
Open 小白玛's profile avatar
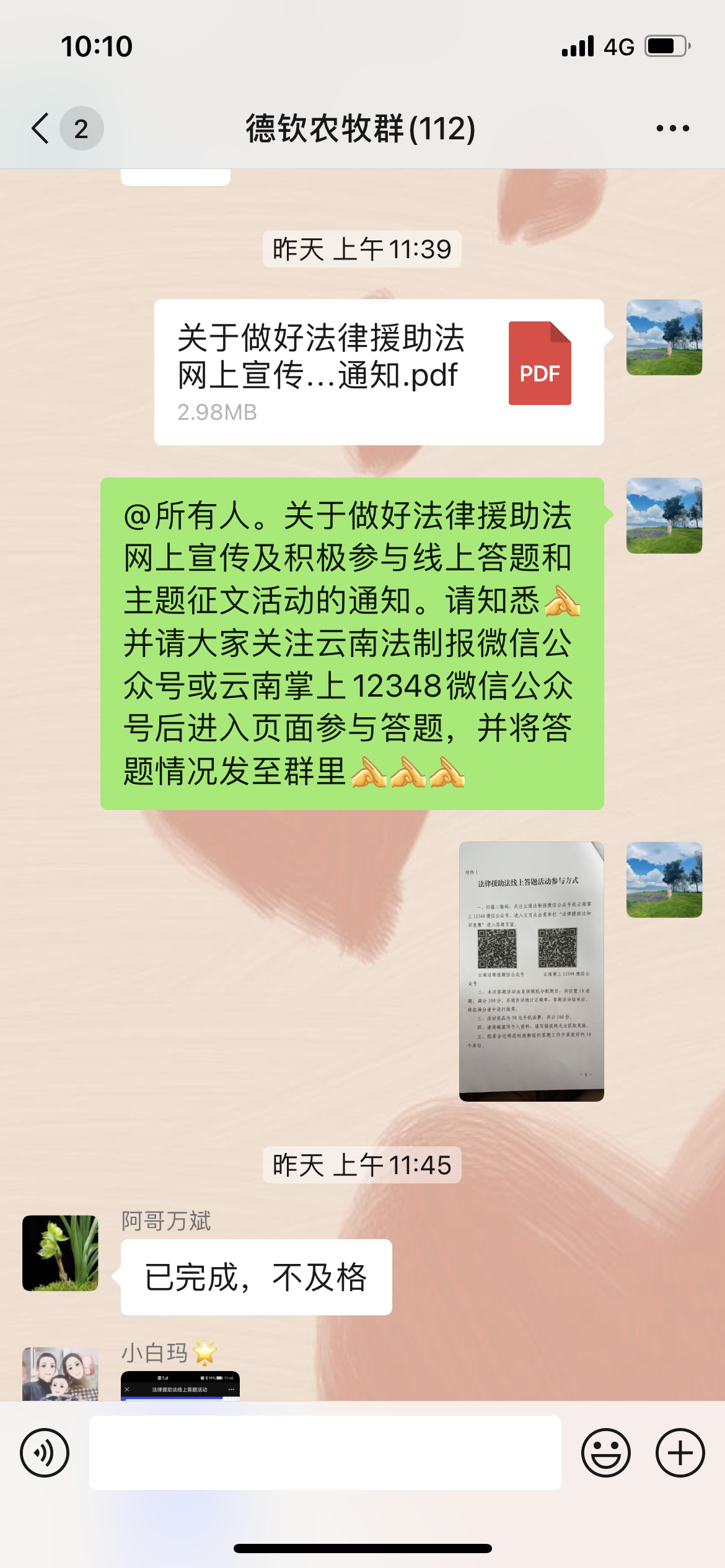click(x=60, y=1375)
